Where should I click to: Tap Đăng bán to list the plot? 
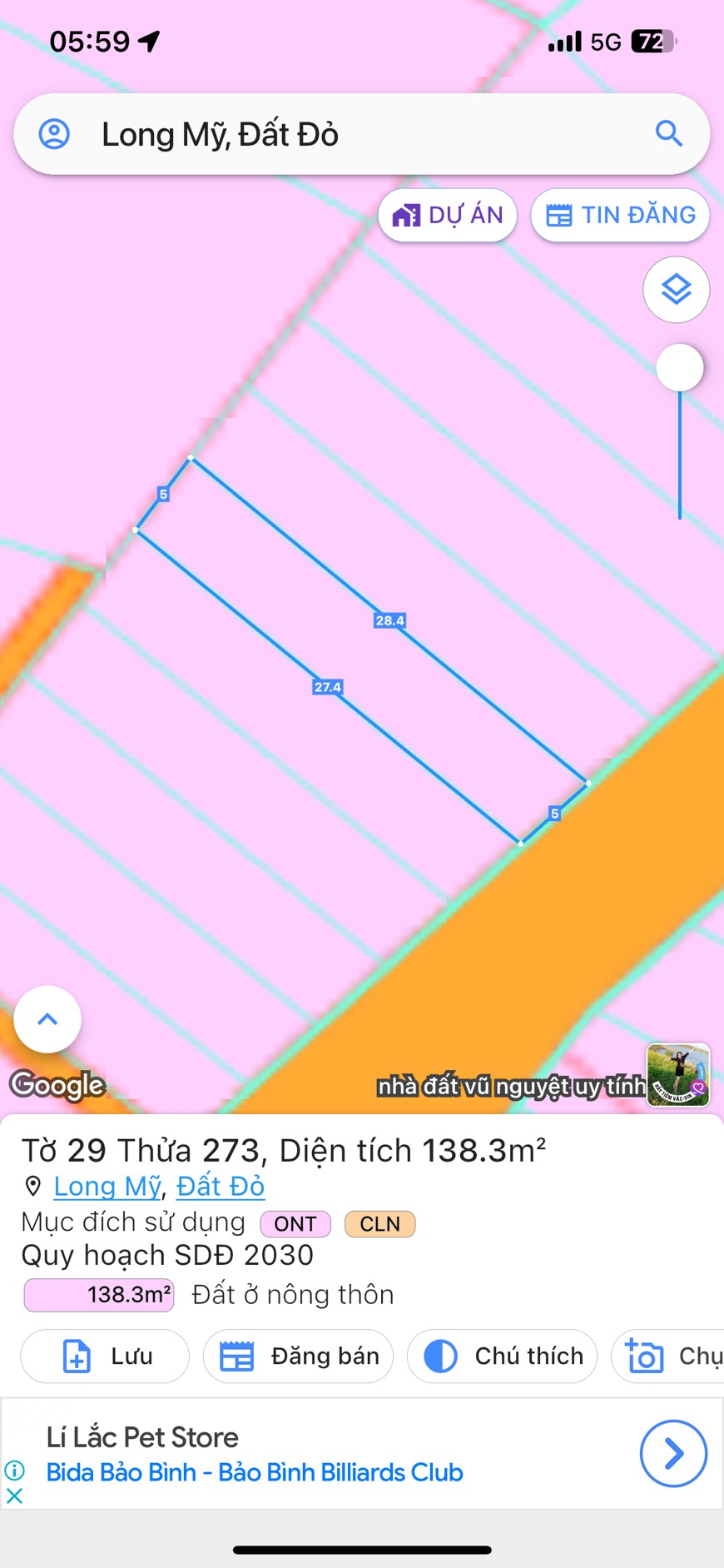pyautogui.click(x=298, y=1356)
